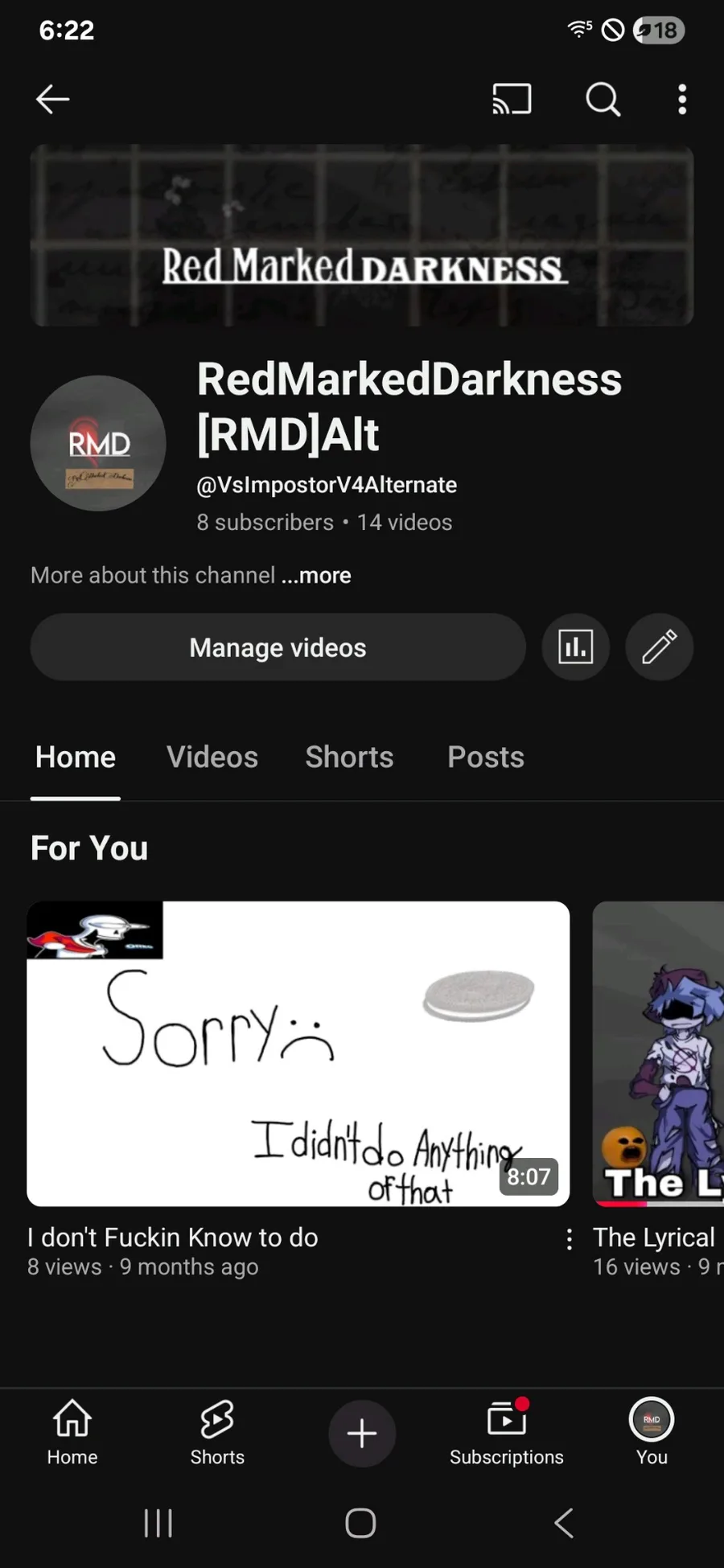This screenshot has height=1568, width=724.
Task: Open channel analytics icon
Action: tap(575, 647)
